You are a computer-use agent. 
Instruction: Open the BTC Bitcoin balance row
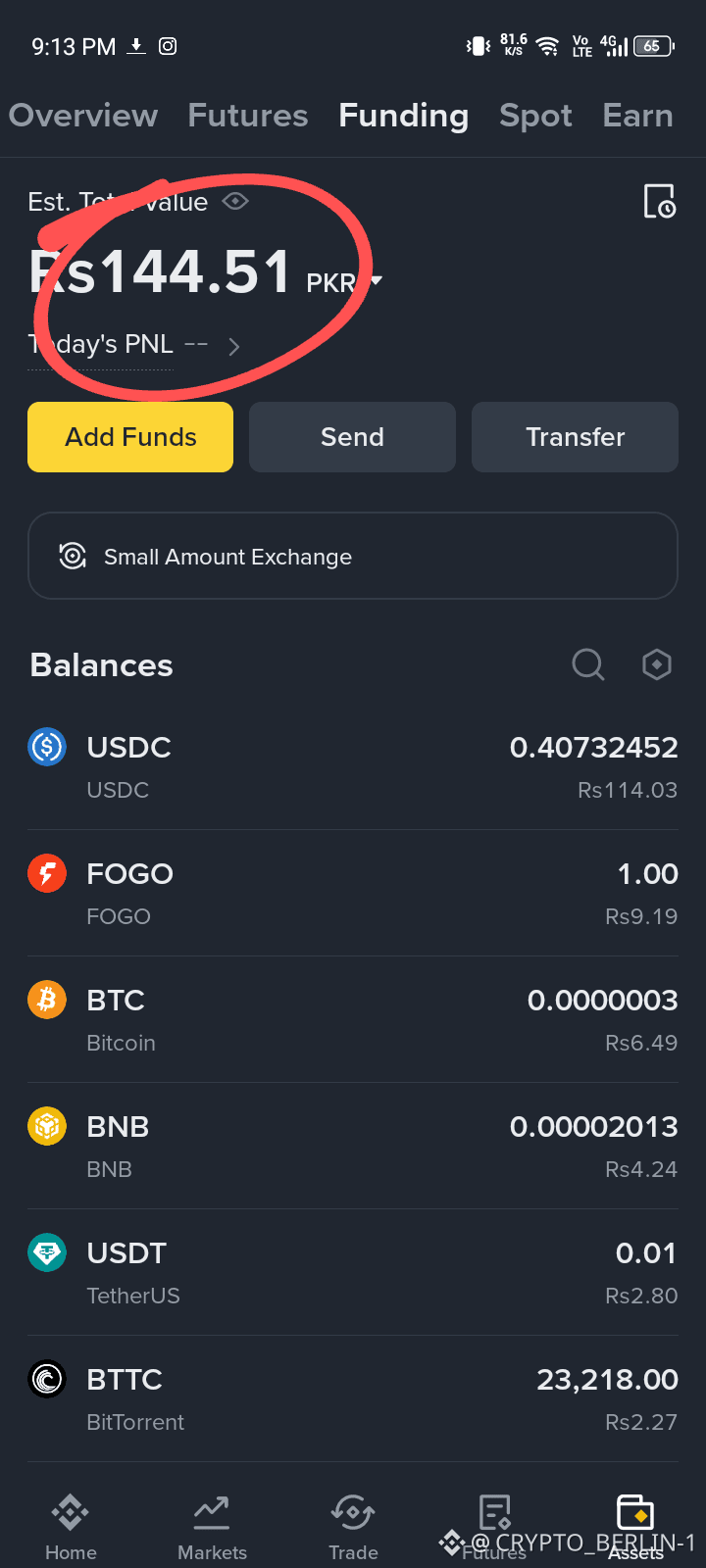[x=353, y=1020]
